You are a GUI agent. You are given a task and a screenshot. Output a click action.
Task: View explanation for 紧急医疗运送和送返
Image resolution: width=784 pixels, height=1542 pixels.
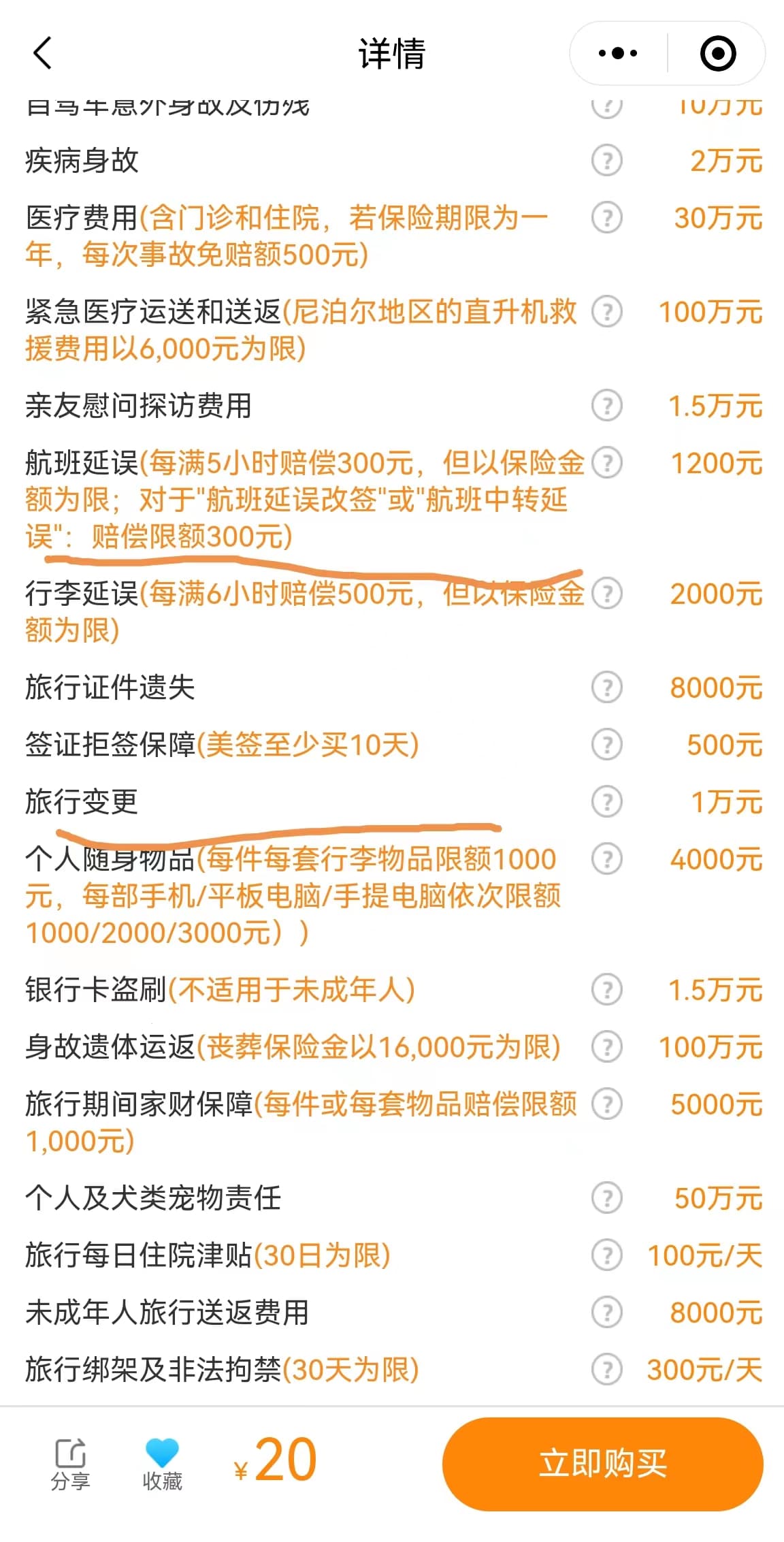click(606, 312)
